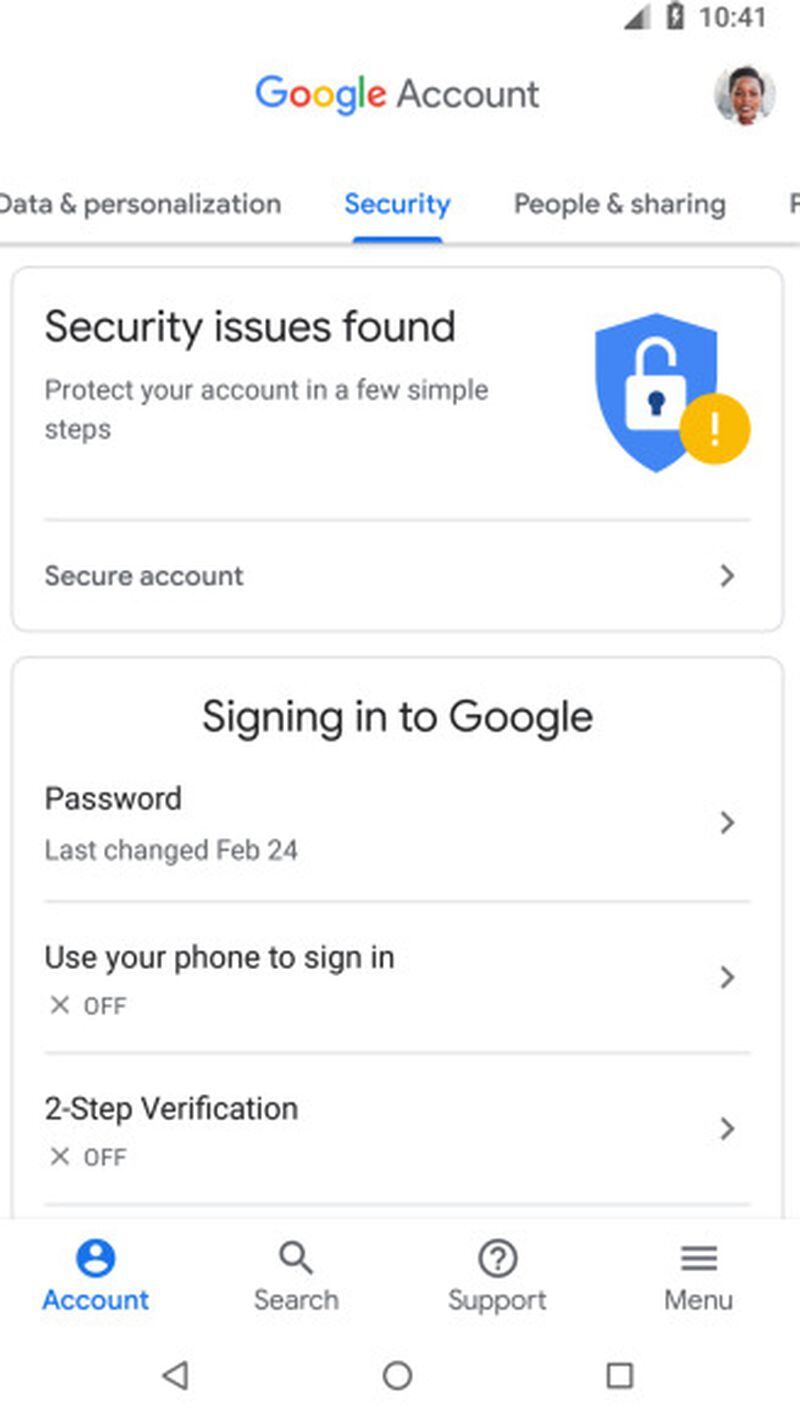Switch to the Data & personalization tab
800x1412 pixels.
pyautogui.click(x=140, y=204)
